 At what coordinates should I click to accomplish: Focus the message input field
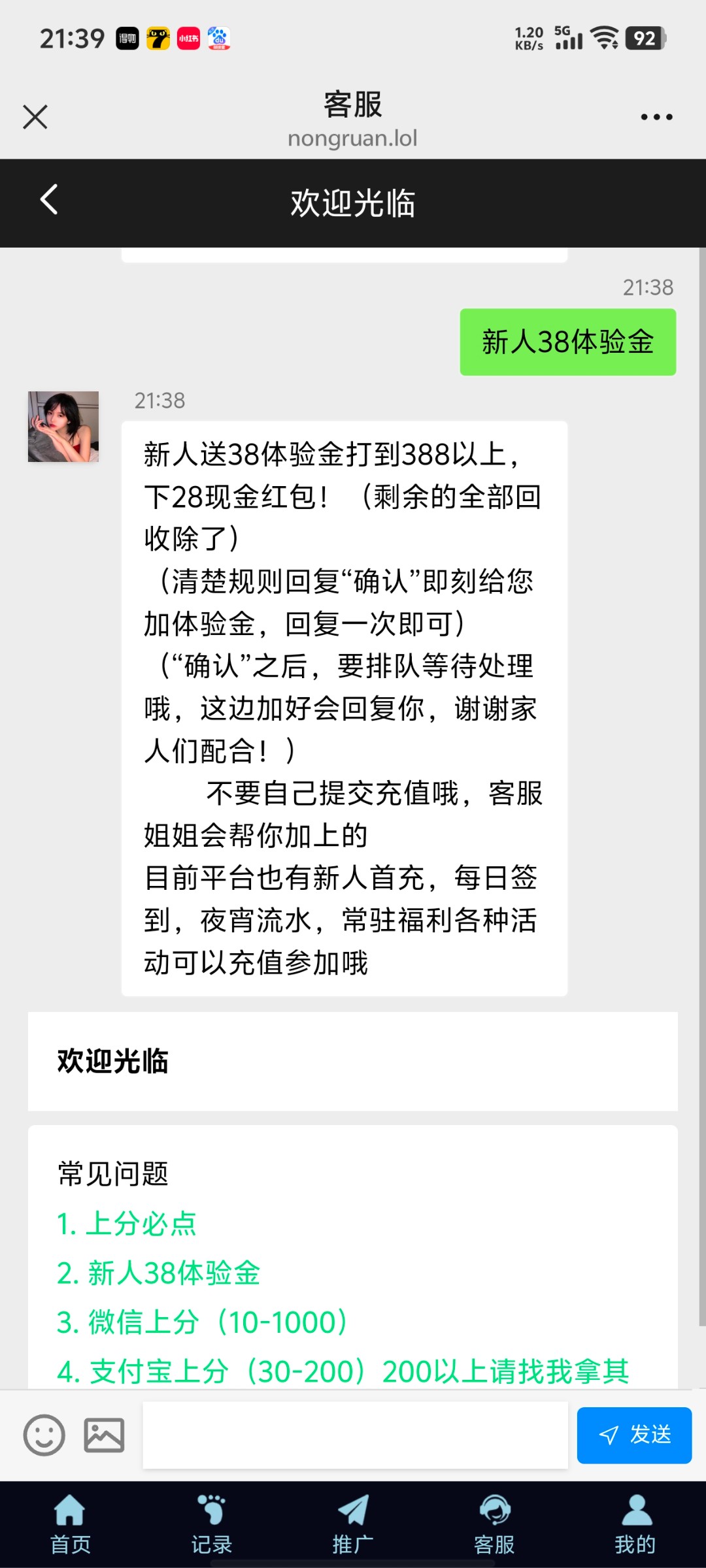tap(355, 1435)
